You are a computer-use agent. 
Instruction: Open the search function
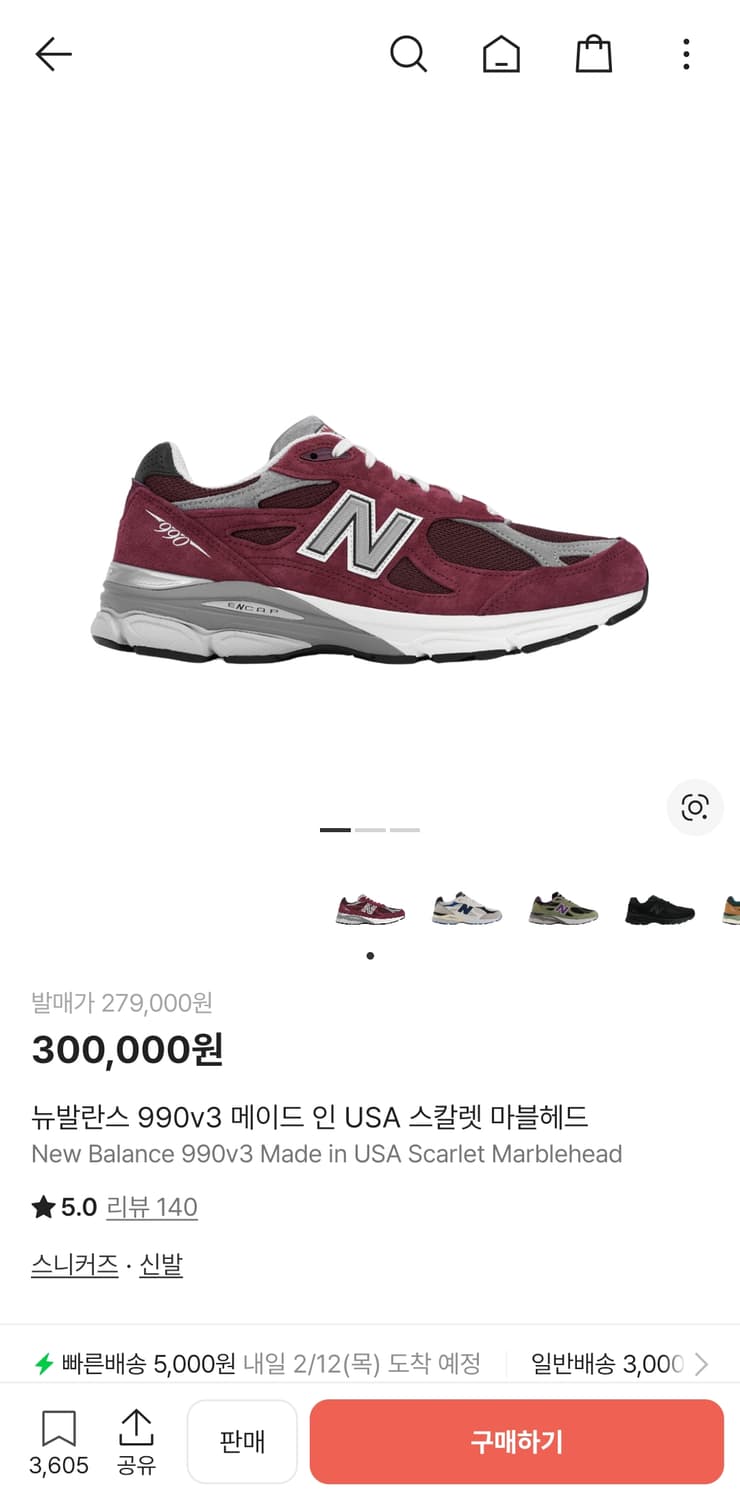tap(409, 54)
